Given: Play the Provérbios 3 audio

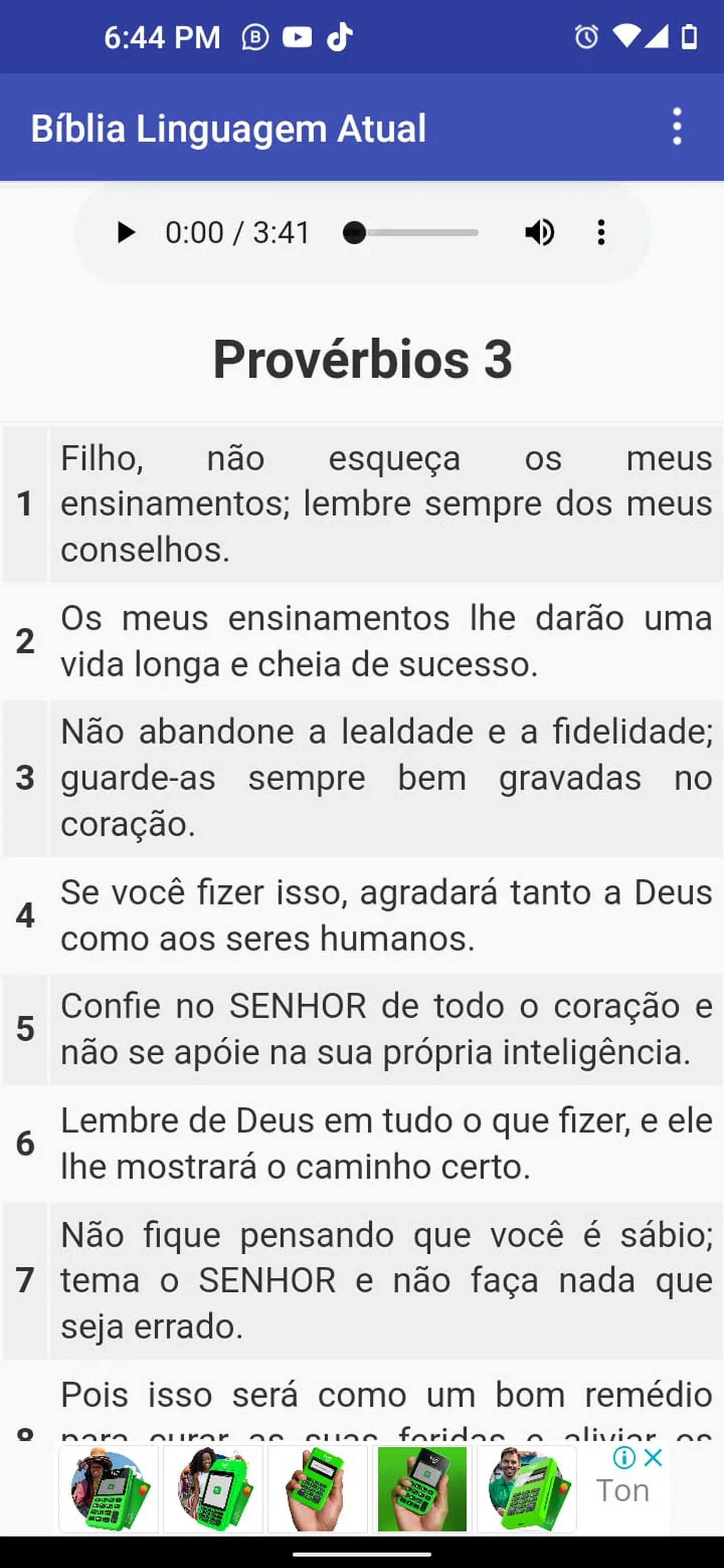Looking at the screenshot, I should coord(126,232).
